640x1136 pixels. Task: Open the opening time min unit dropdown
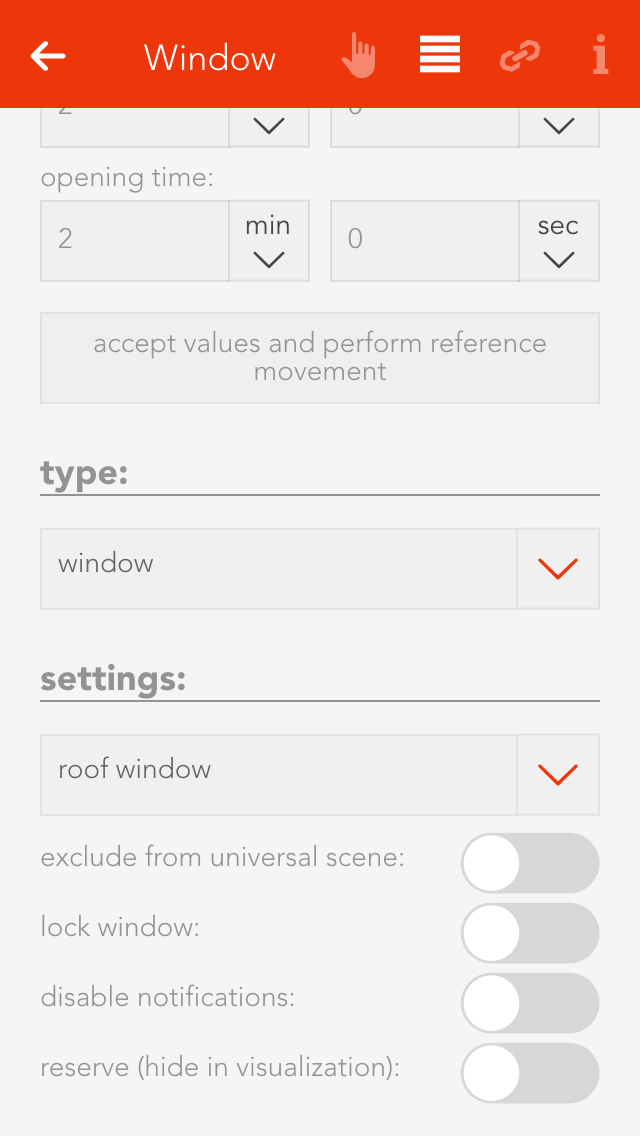pyautogui.click(x=269, y=241)
